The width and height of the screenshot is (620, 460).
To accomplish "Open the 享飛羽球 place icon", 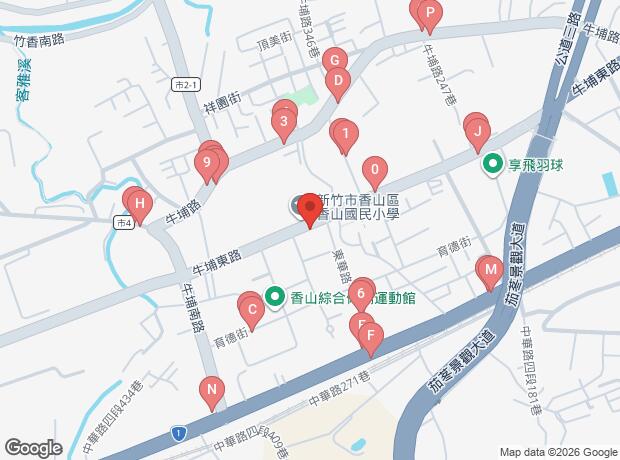I will pos(492,165).
